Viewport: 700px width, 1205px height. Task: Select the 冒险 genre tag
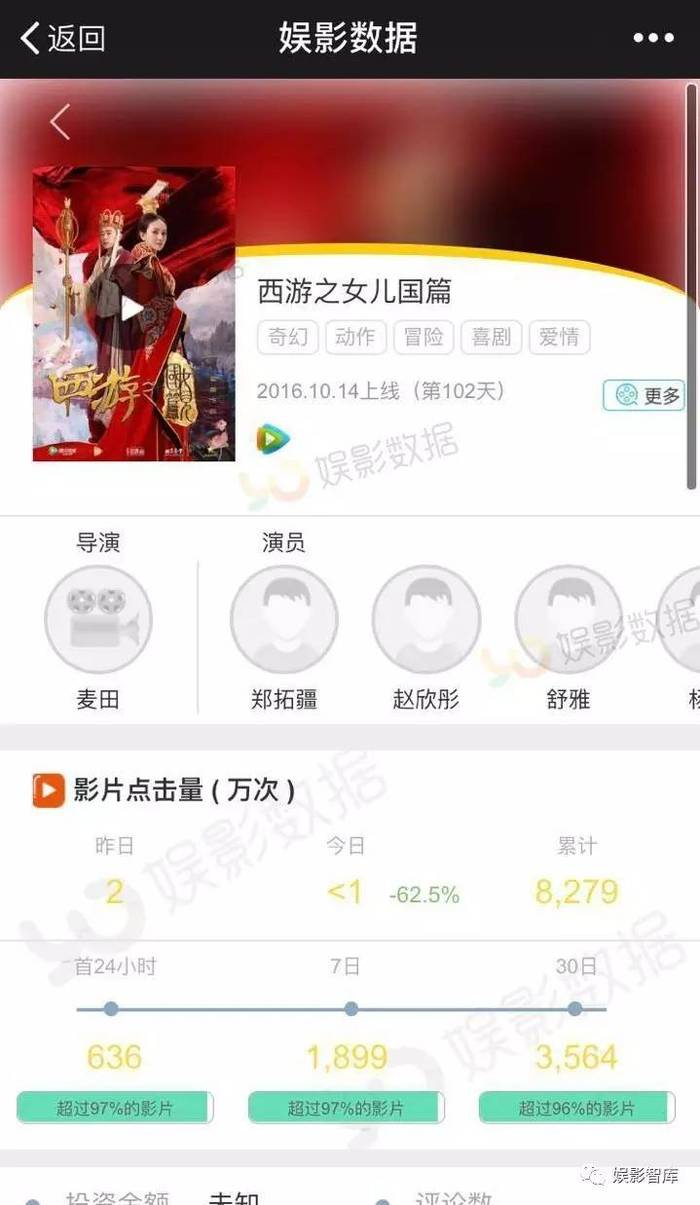coord(423,337)
